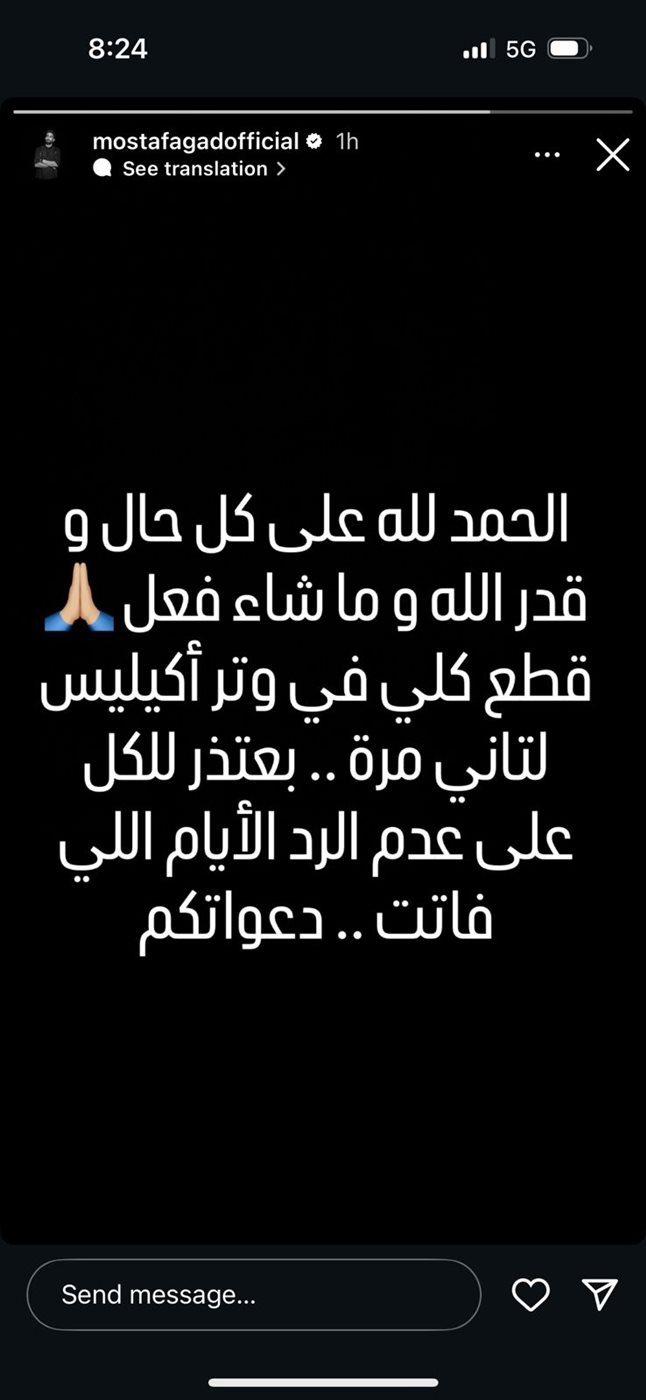
Task: Like this story with the heart
Action: [531, 1295]
